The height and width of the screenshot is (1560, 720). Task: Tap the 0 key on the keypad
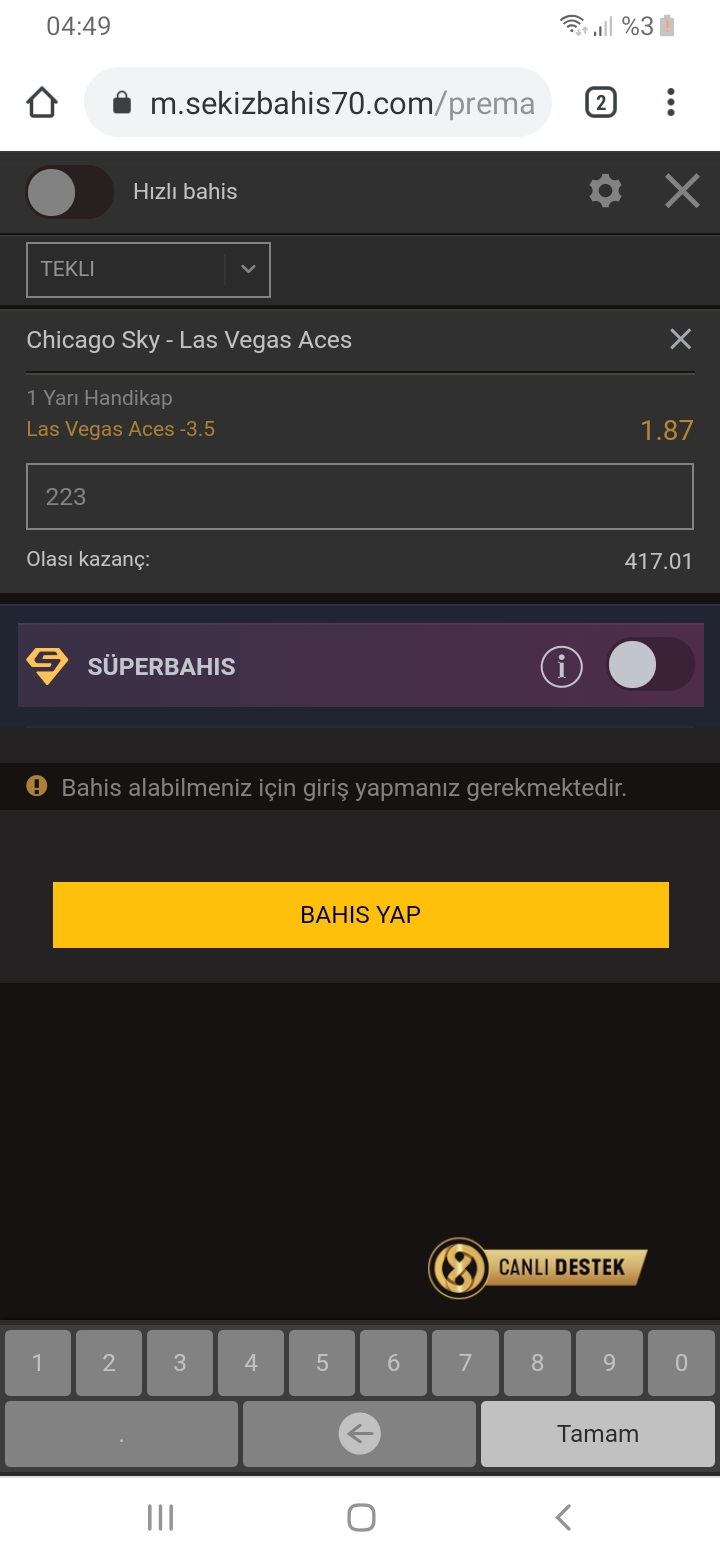click(681, 1362)
